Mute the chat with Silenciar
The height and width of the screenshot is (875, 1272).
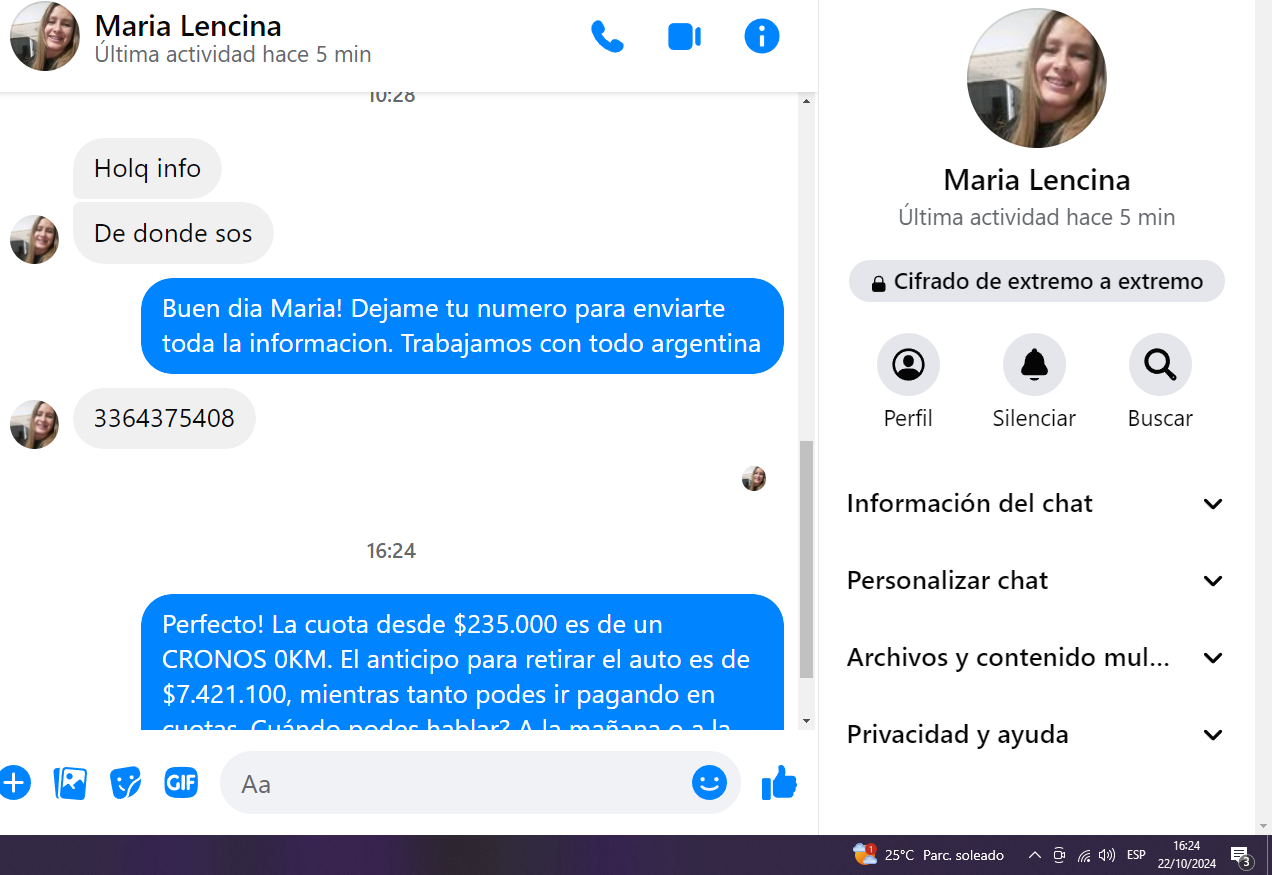click(1034, 365)
